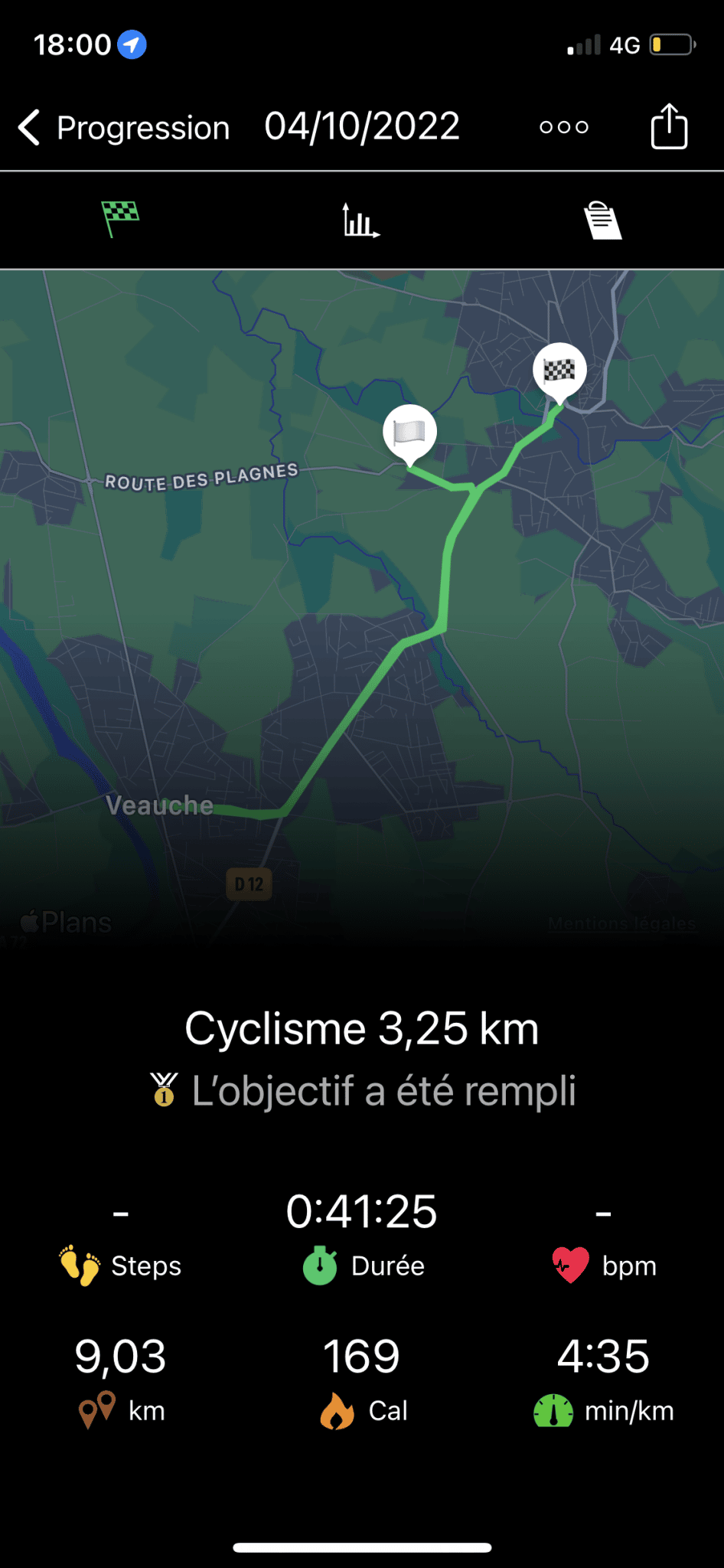The image size is (724, 1568).
Task: Tap the checkered finish flag marker
Action: click(x=559, y=373)
